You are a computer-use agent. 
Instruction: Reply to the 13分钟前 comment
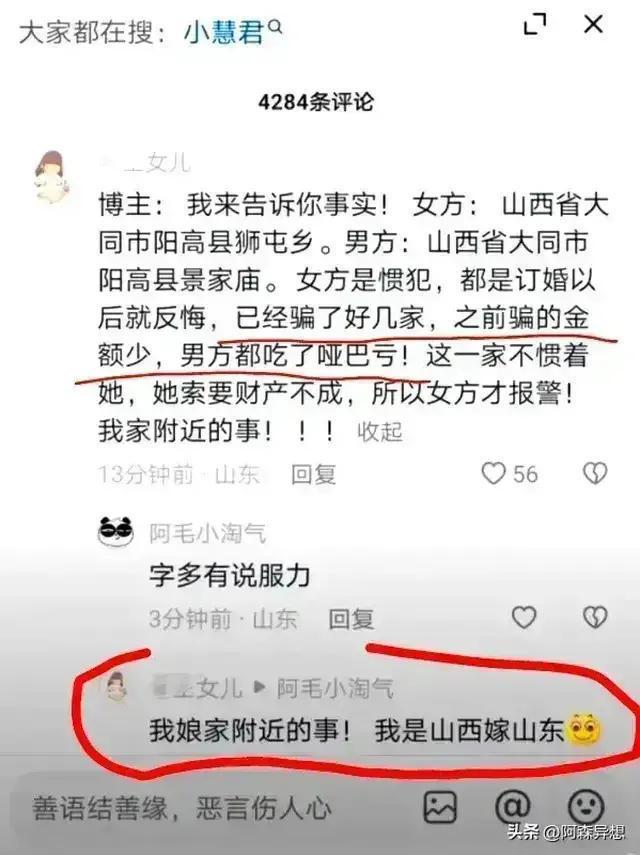[x=313, y=474]
